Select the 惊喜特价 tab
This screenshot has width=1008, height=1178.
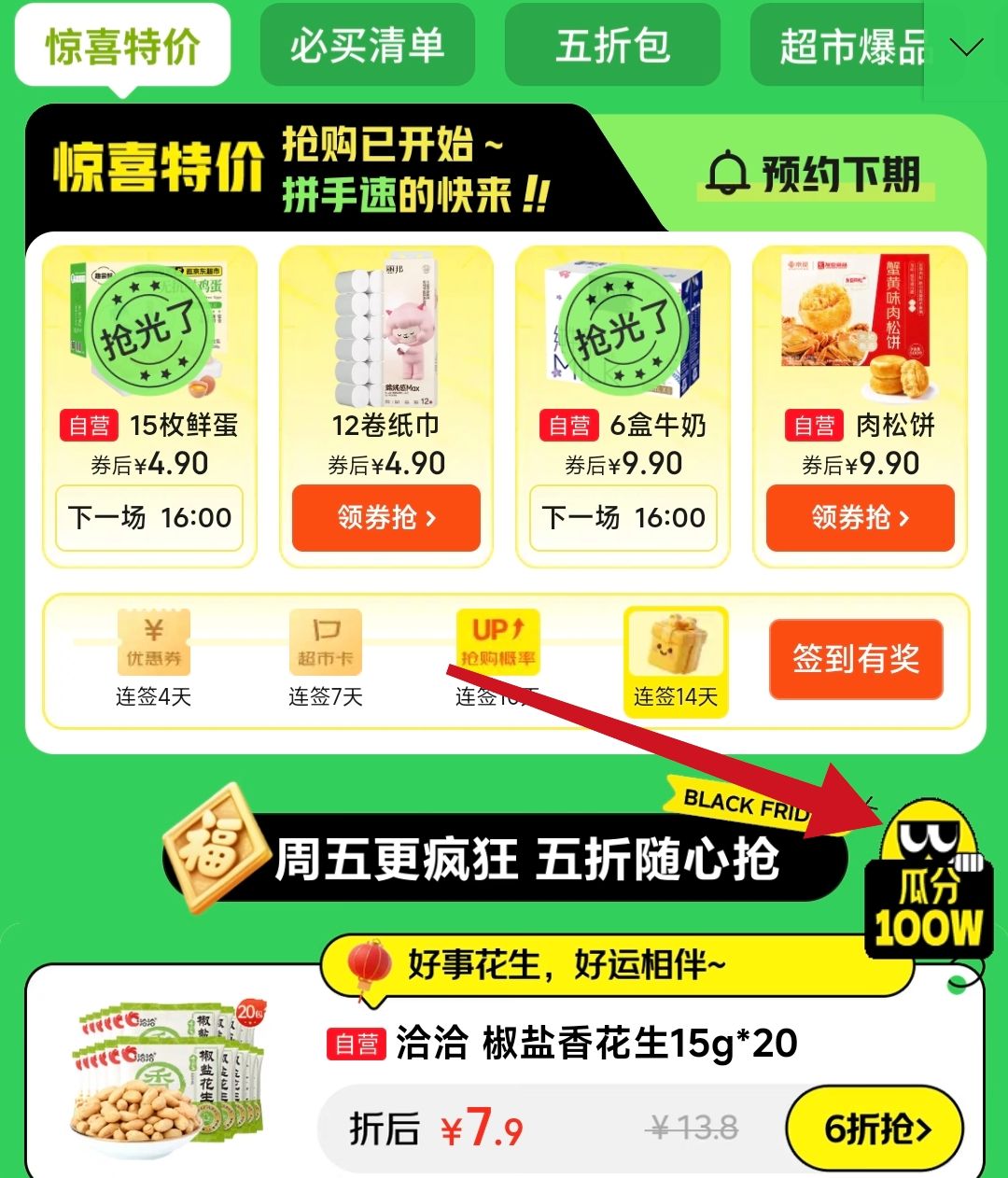click(x=122, y=46)
